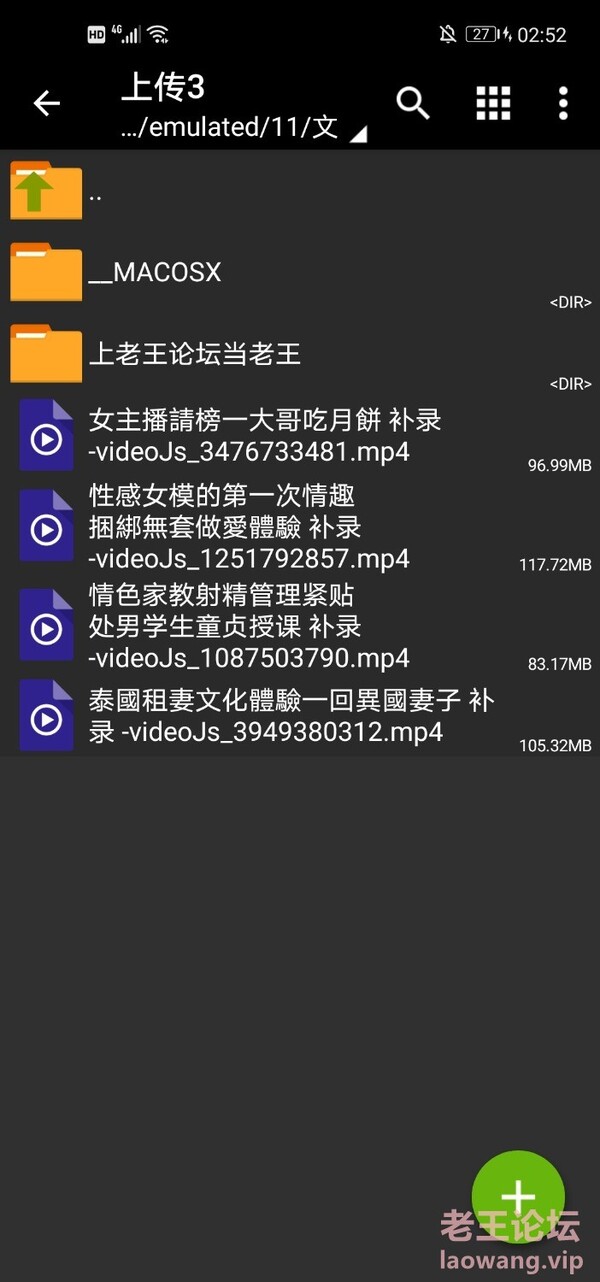600x1282 pixels.
Task: Go up to the parent folder ".."
Action: pos(300,192)
